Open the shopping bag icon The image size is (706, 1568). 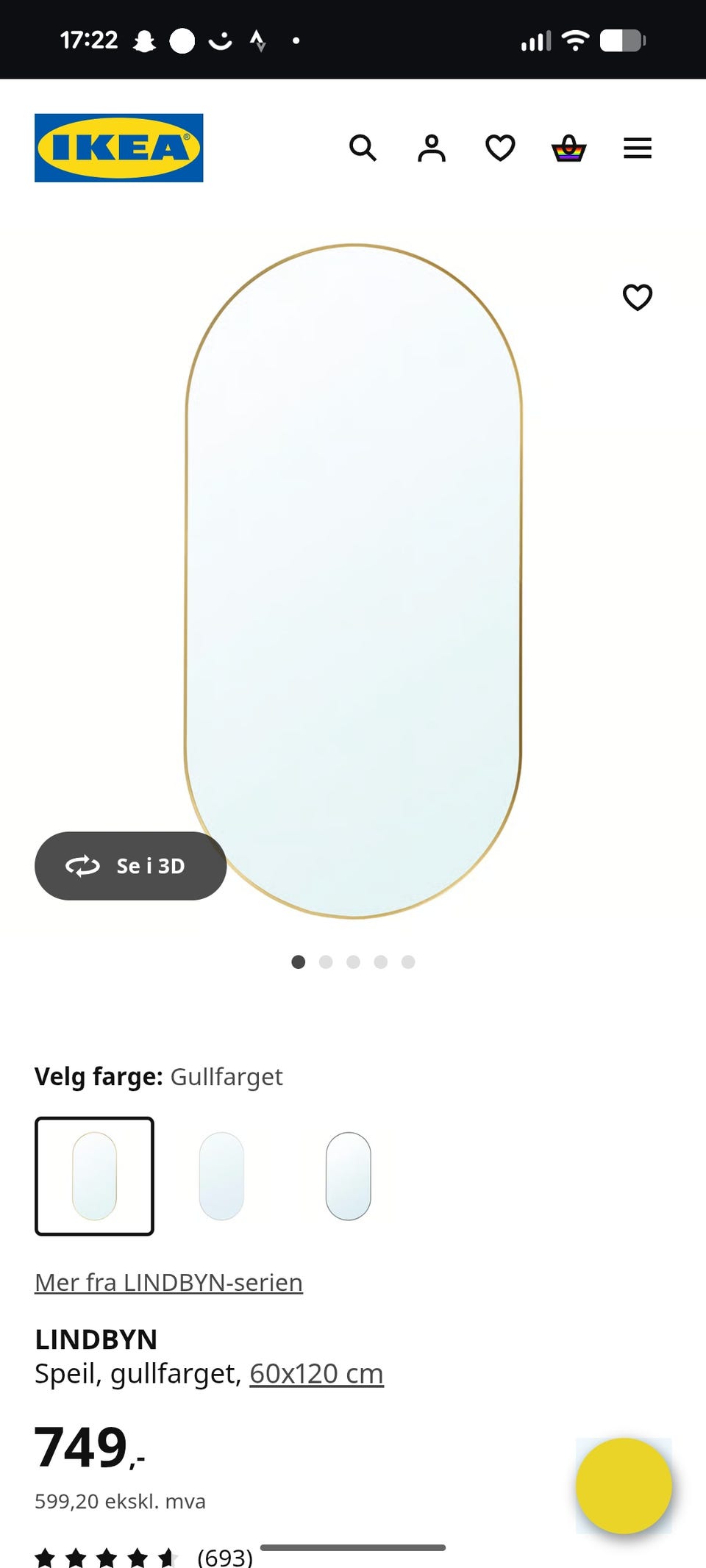(569, 148)
